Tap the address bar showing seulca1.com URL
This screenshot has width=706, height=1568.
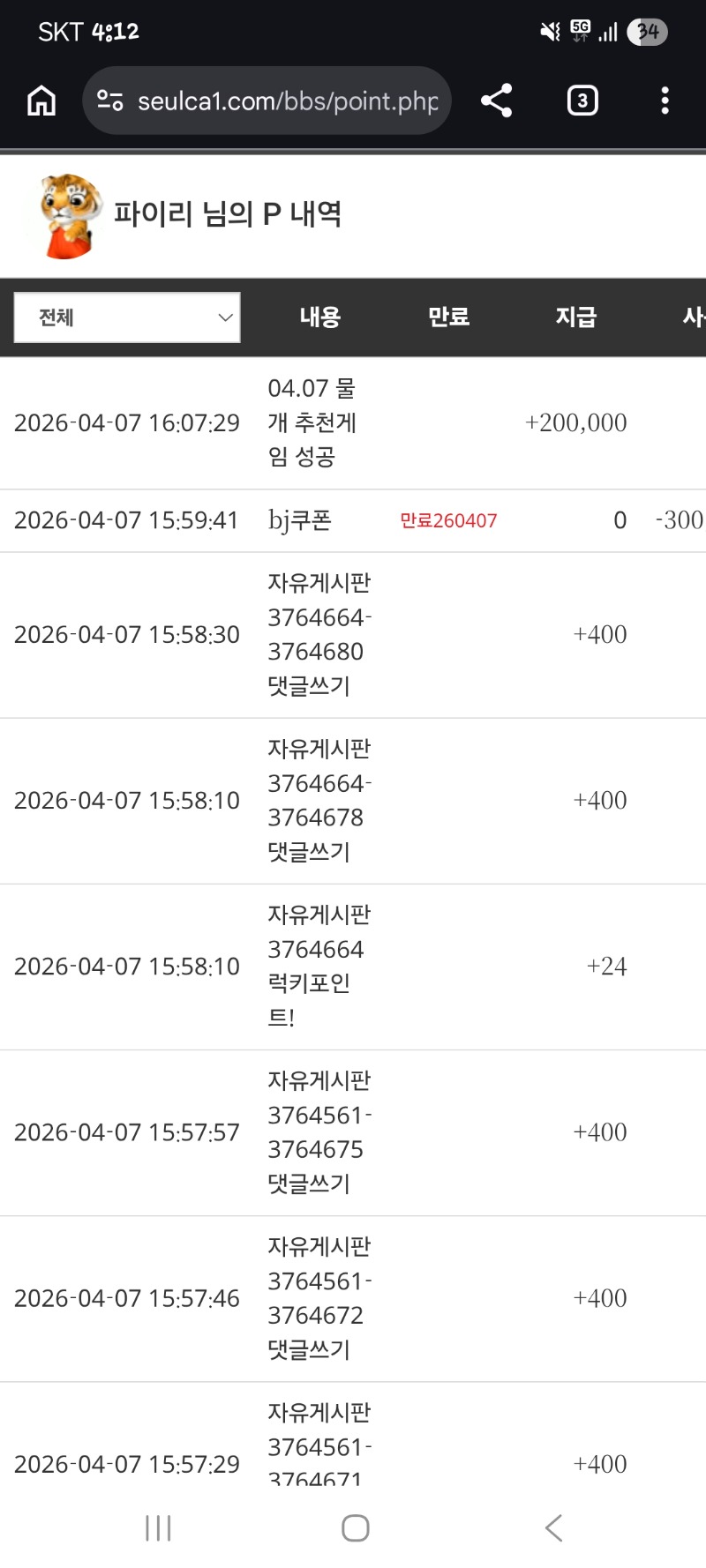coord(282,100)
